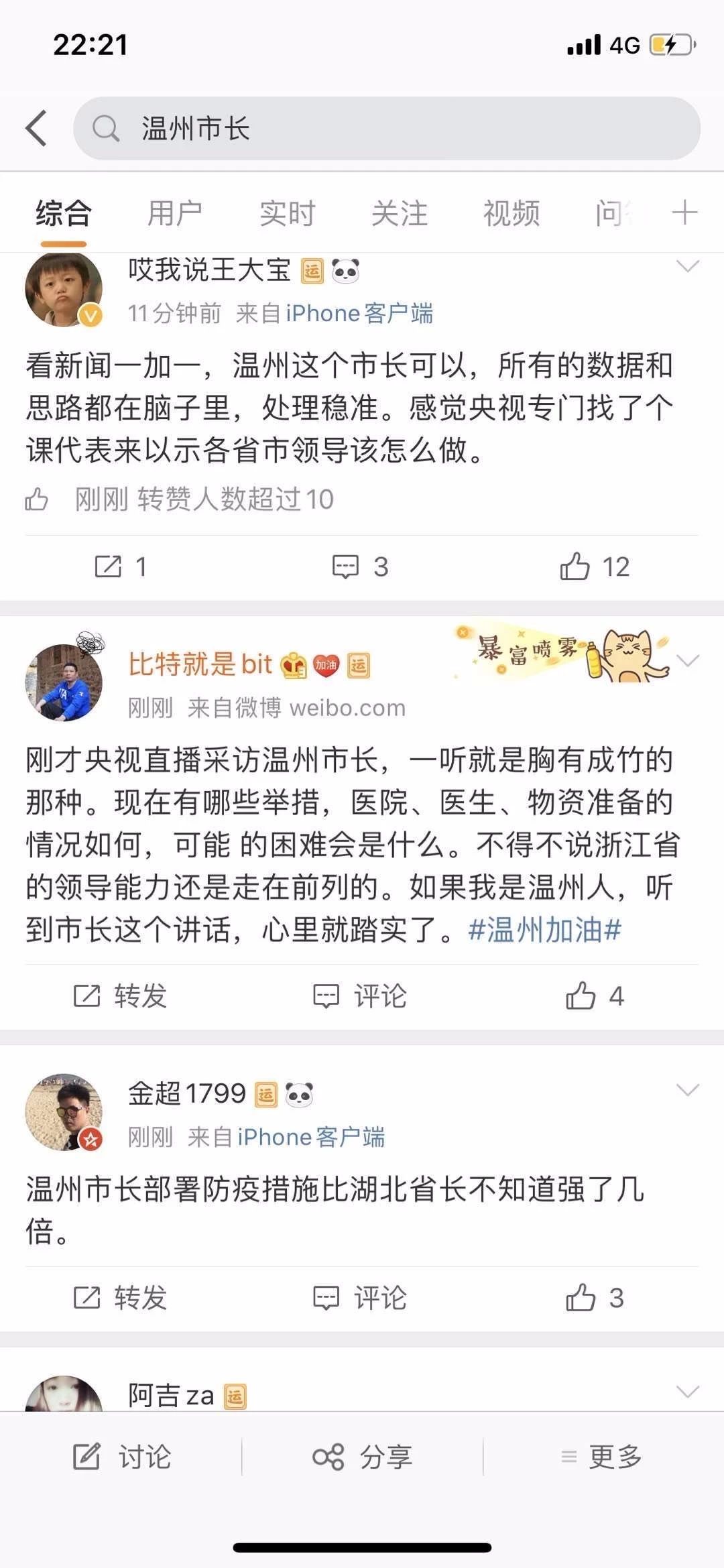Viewport: 724px width, 1568px height.
Task: Open 更多 in the bottom bar
Action: point(602,1456)
